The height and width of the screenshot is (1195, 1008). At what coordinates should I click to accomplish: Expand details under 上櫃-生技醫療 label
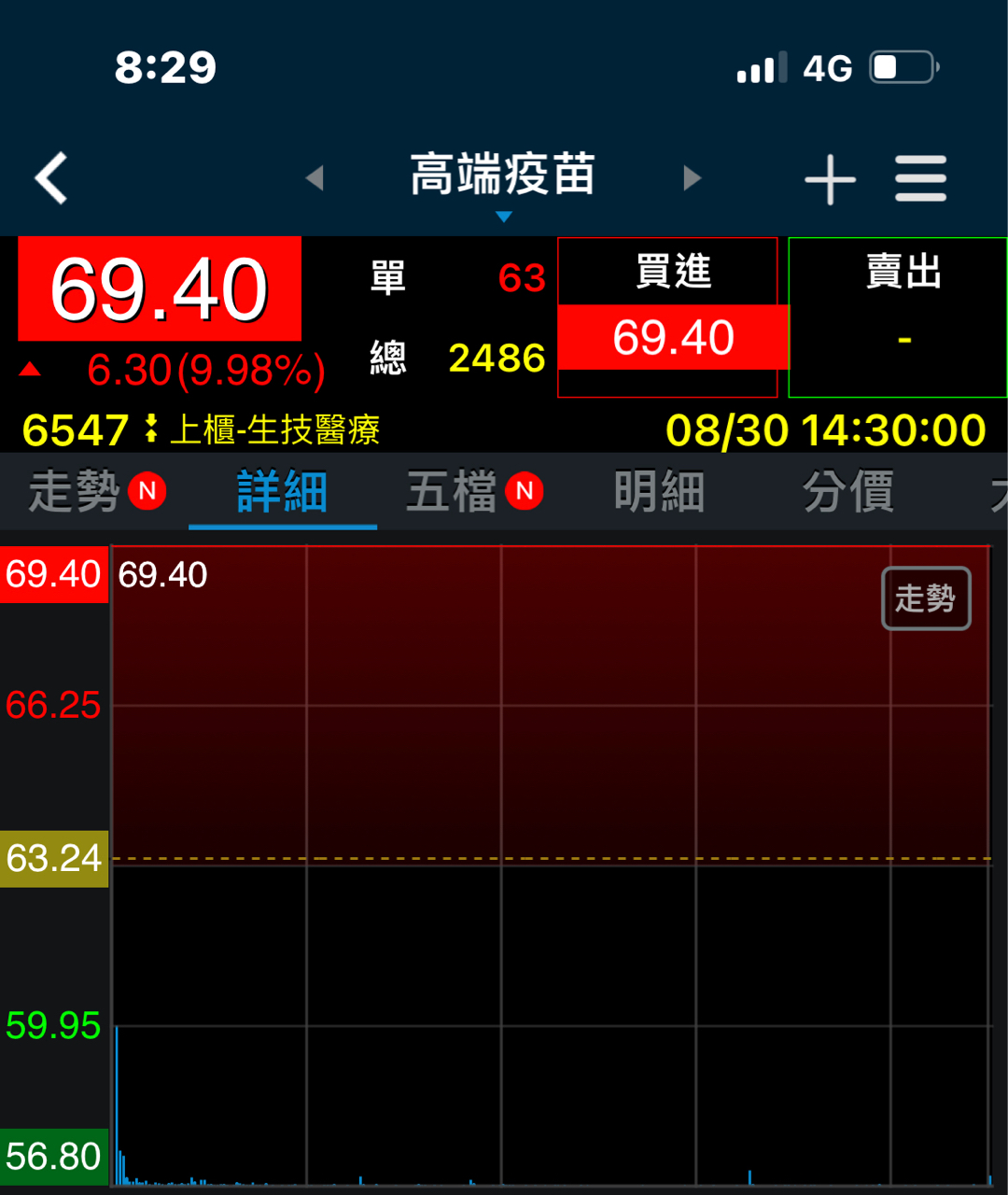(275, 430)
